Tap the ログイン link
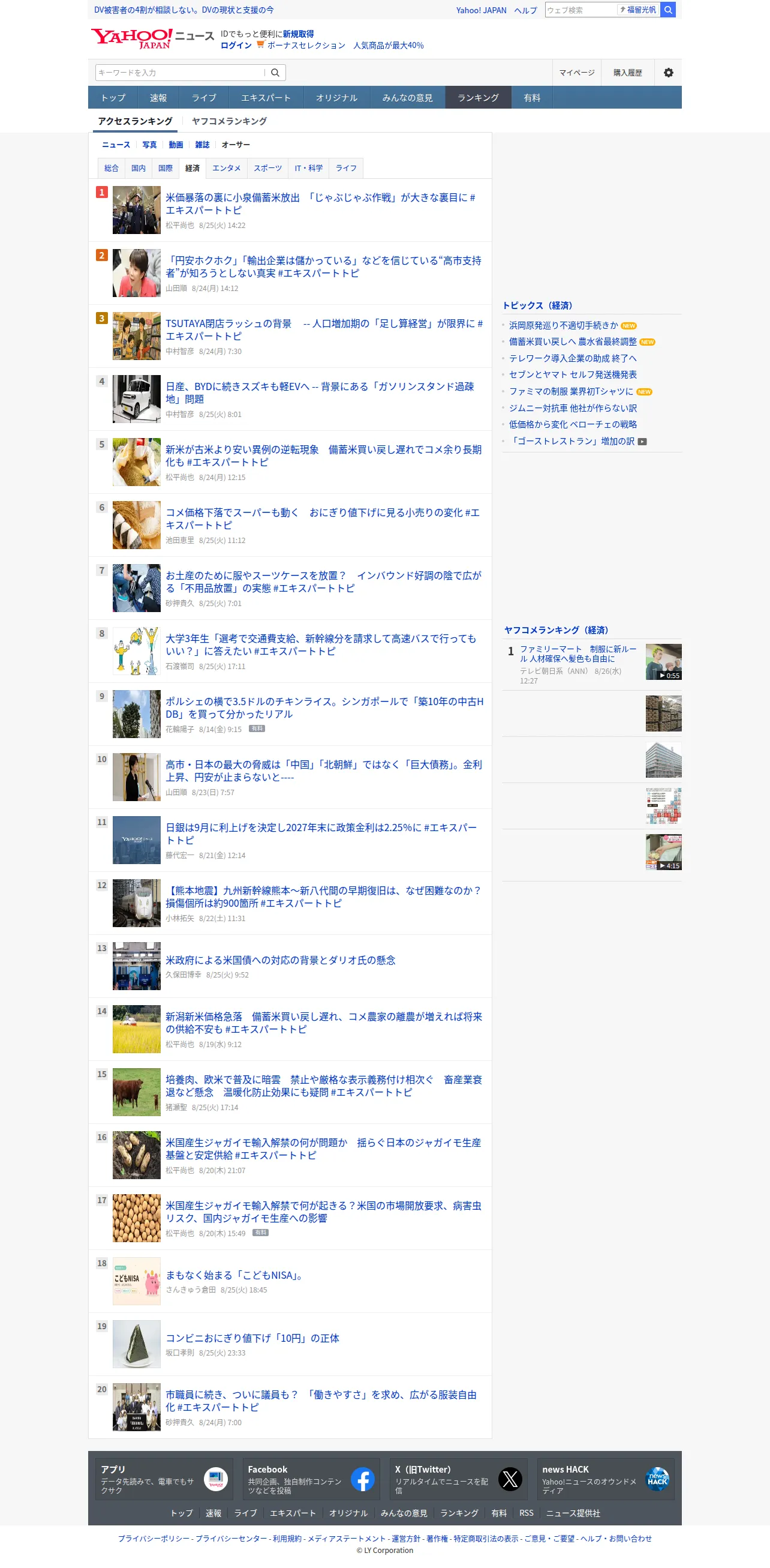 click(236, 45)
